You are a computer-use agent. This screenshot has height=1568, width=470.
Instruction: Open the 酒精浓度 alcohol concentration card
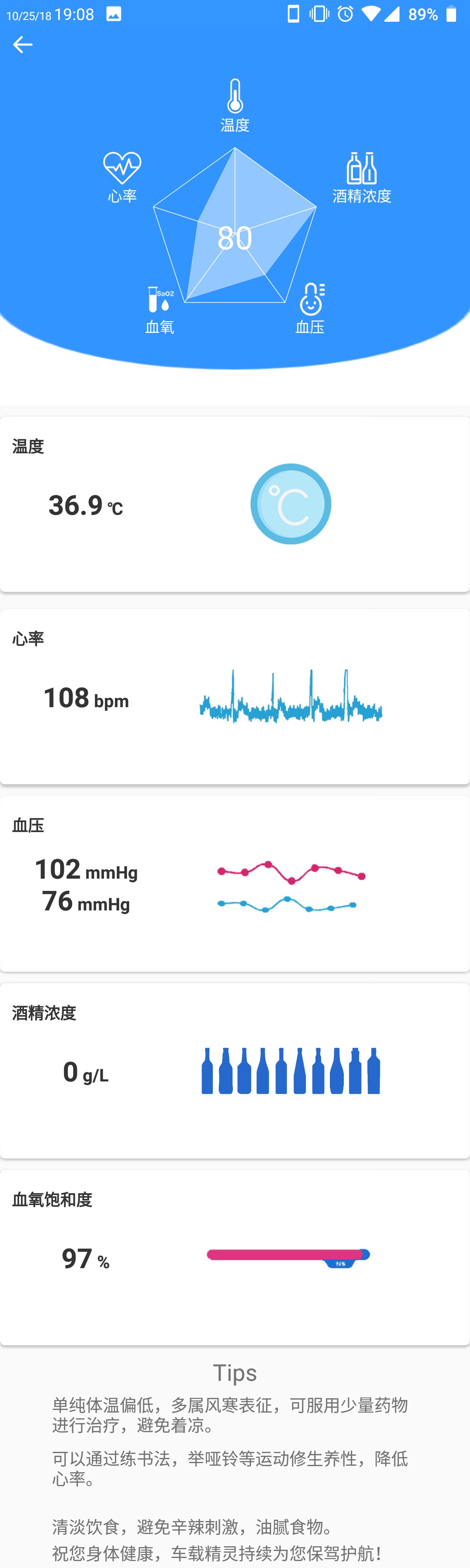point(235,1071)
